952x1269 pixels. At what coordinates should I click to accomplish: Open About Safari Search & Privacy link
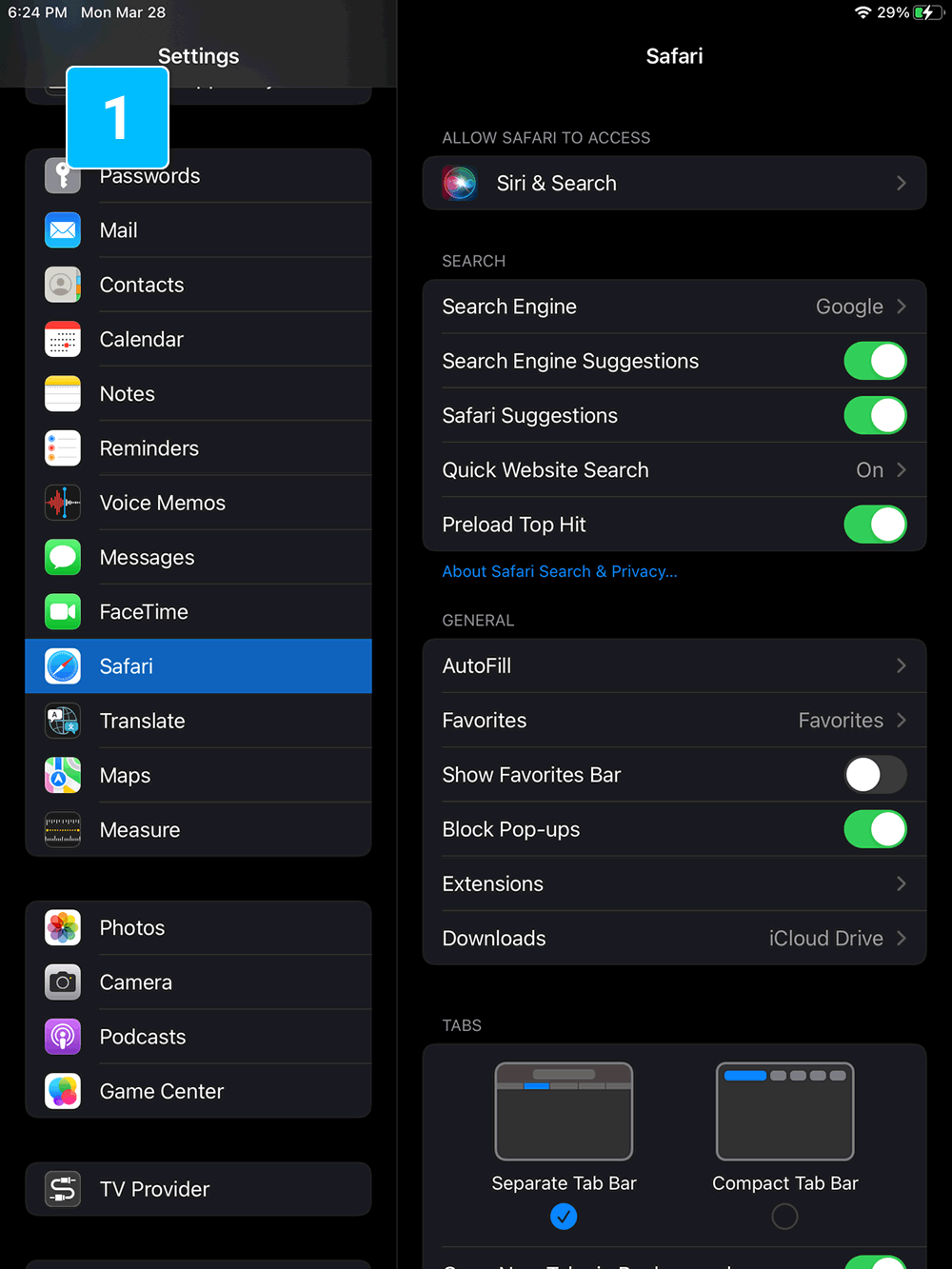click(560, 571)
